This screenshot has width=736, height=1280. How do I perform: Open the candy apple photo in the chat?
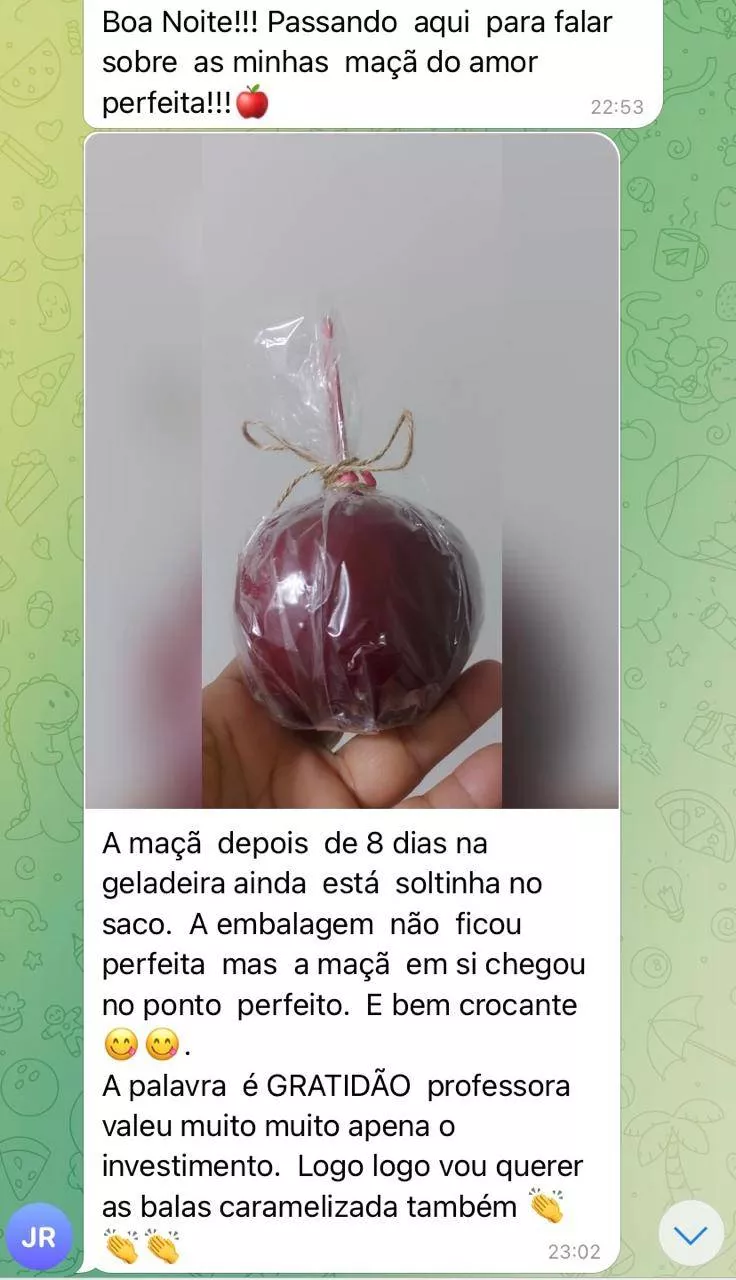pos(352,470)
